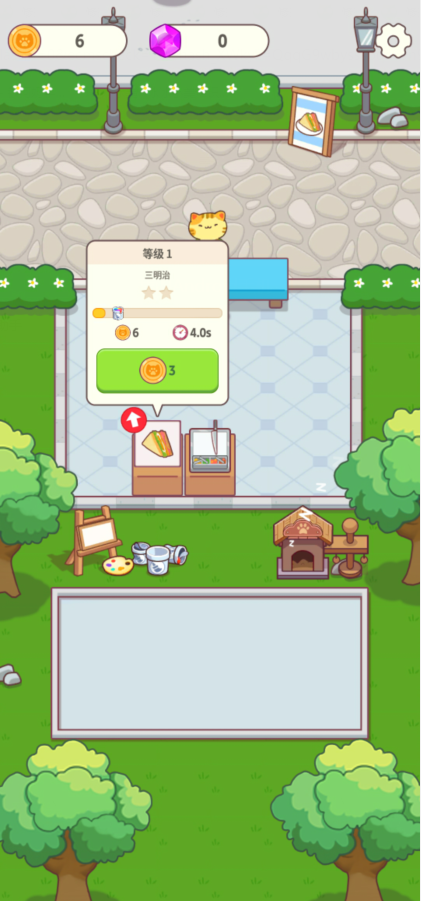
Task: Buy the sandwich upgrade for 3 coins
Action: click(157, 371)
